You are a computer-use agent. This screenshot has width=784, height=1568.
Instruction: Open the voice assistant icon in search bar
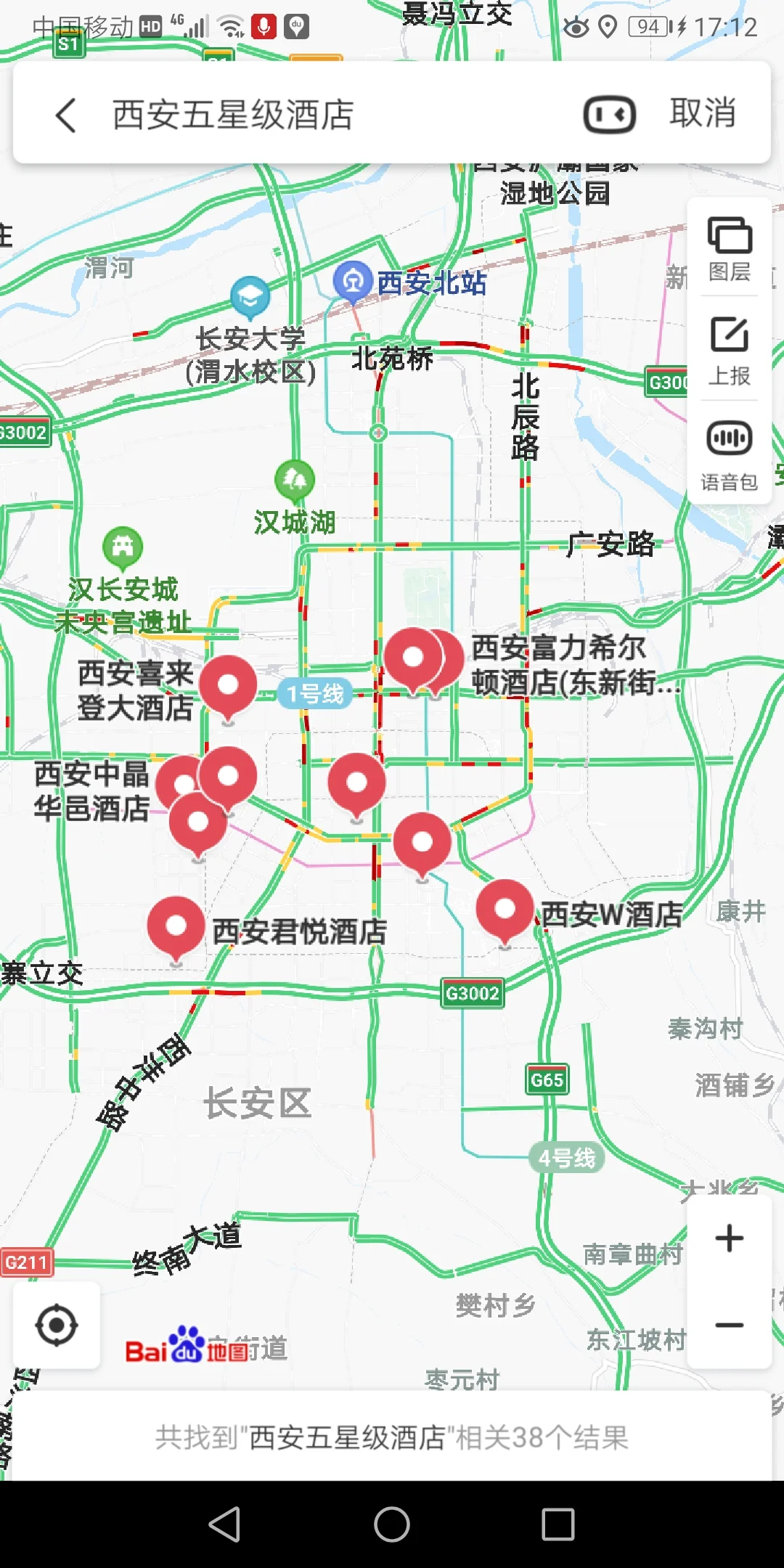point(608,114)
